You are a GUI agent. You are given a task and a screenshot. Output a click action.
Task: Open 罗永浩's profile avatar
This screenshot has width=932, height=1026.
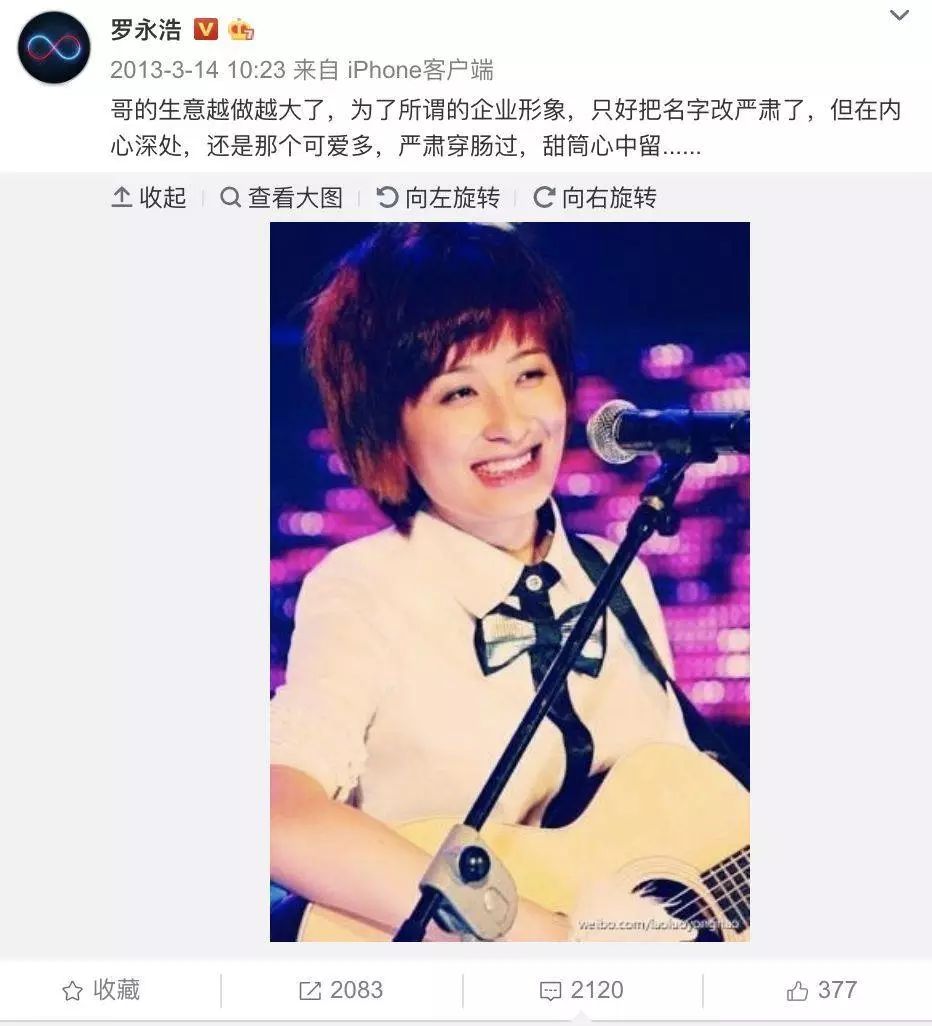(54, 48)
